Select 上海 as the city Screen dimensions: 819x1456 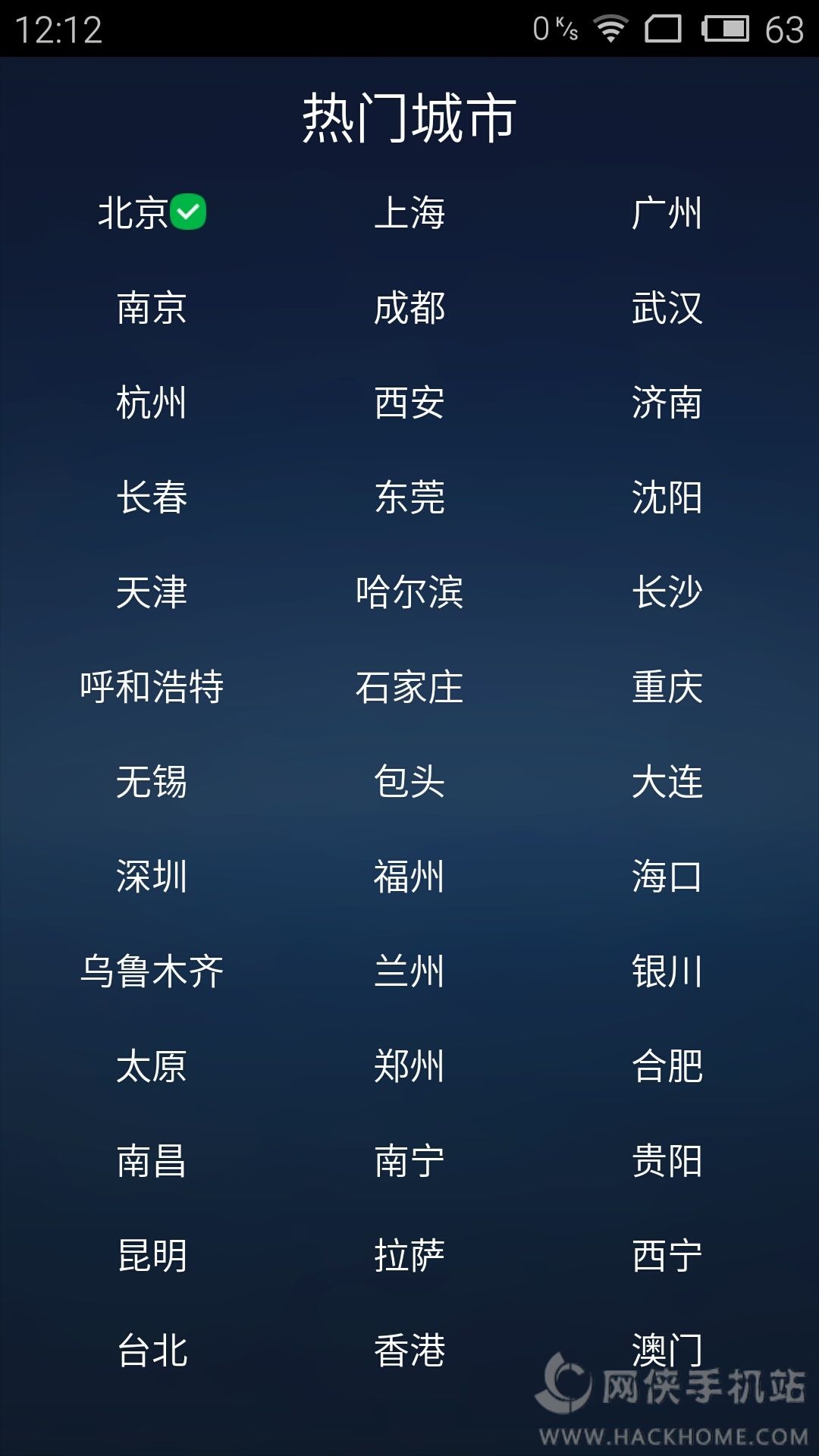[x=409, y=213]
